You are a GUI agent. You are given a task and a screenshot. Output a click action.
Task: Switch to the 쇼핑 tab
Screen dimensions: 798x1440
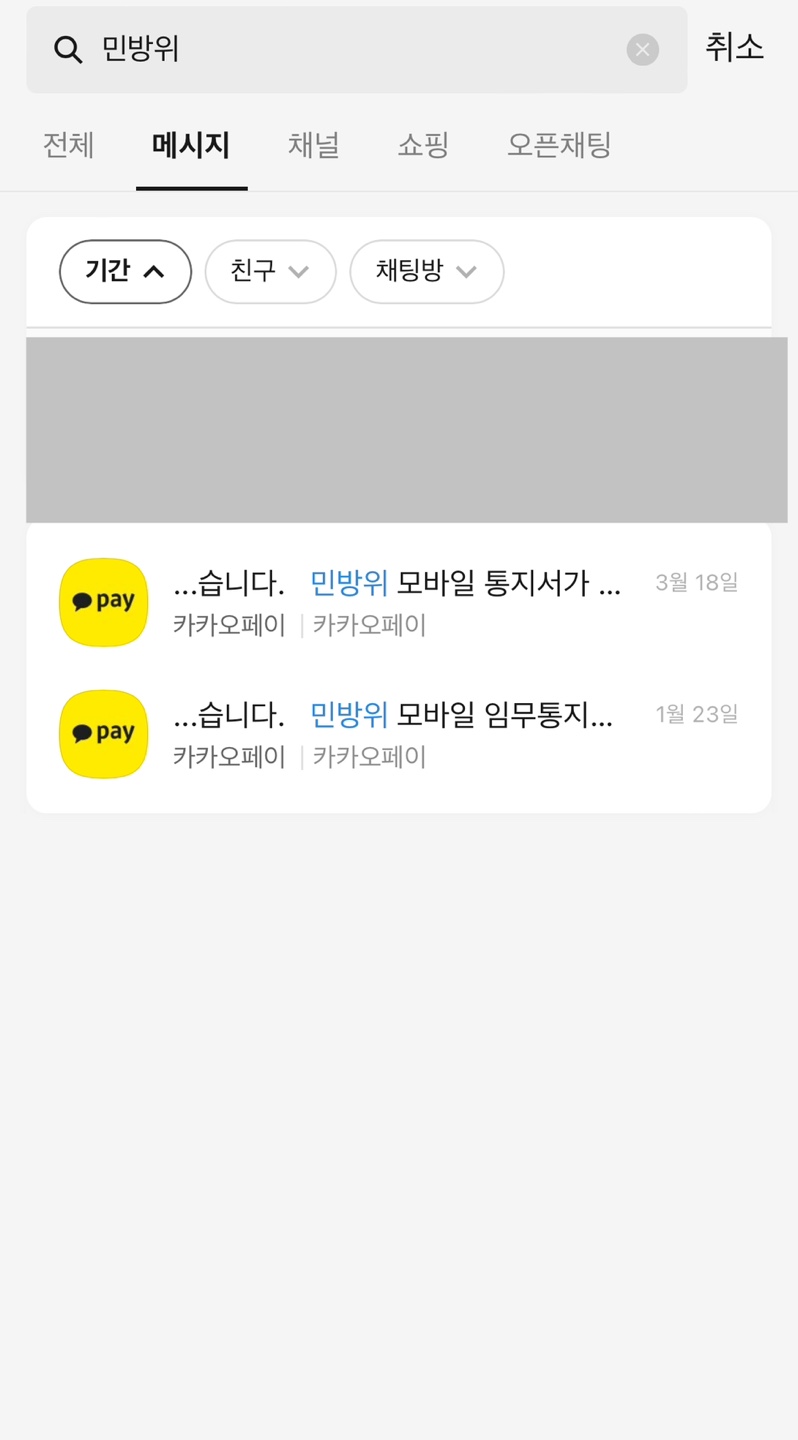coord(422,146)
